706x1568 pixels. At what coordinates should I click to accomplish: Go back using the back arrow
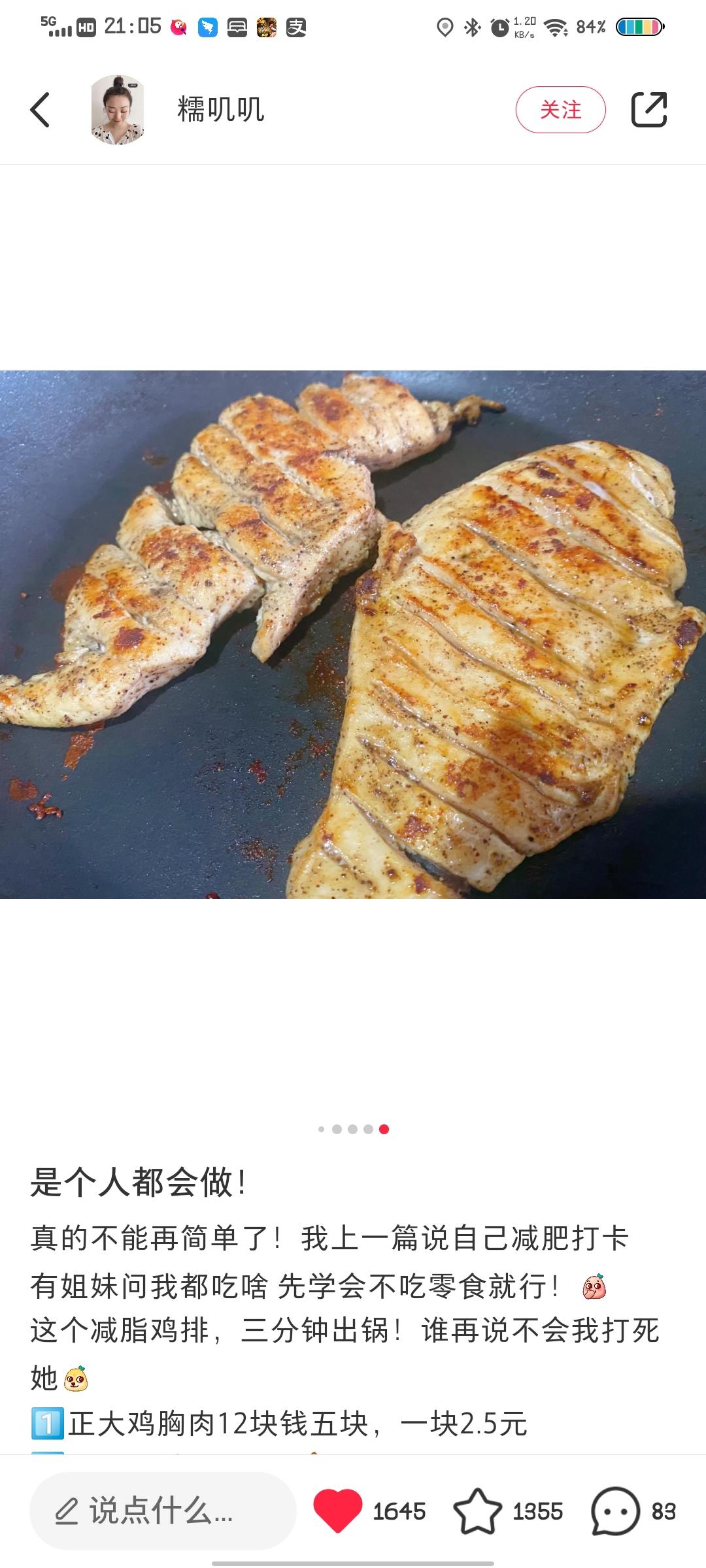41,110
